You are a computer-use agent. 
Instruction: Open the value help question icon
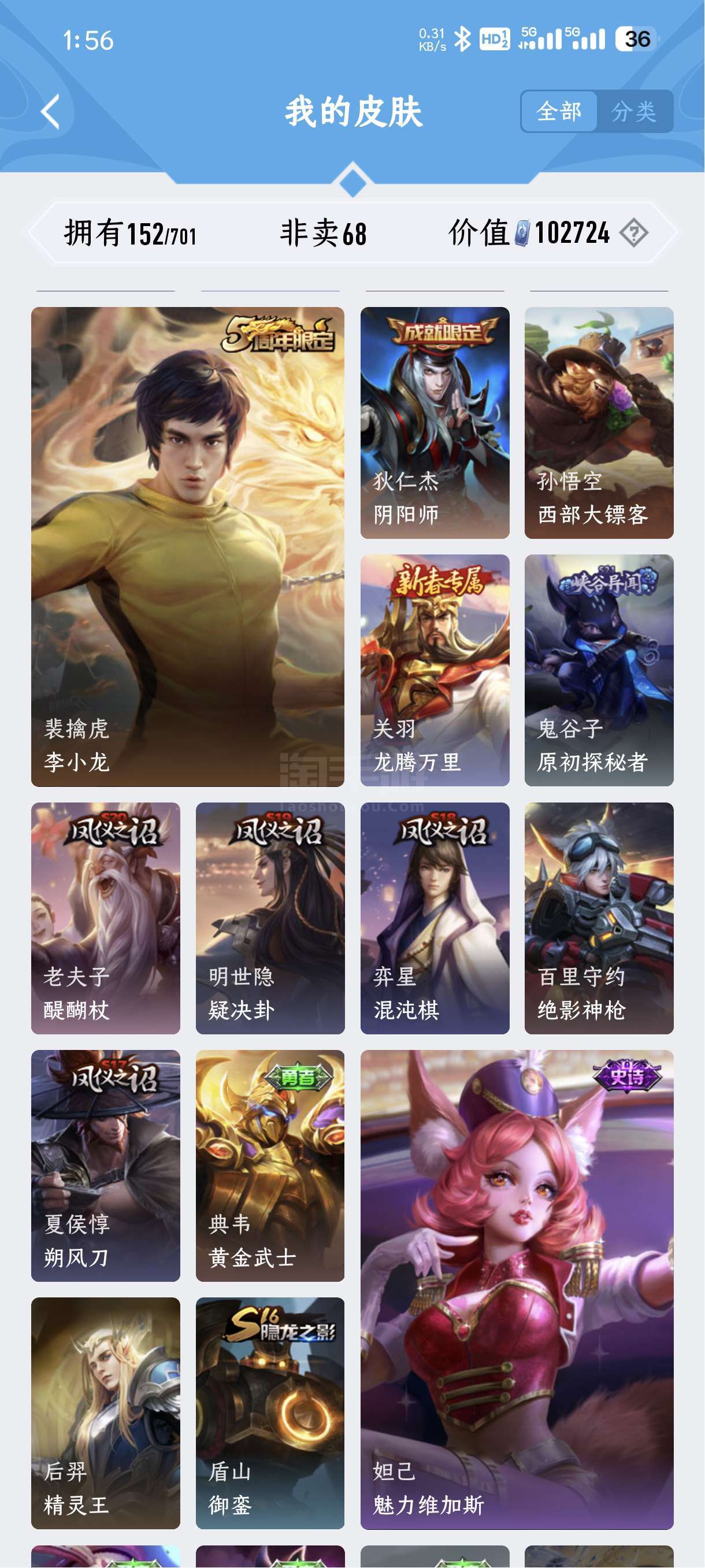pyautogui.click(x=634, y=233)
